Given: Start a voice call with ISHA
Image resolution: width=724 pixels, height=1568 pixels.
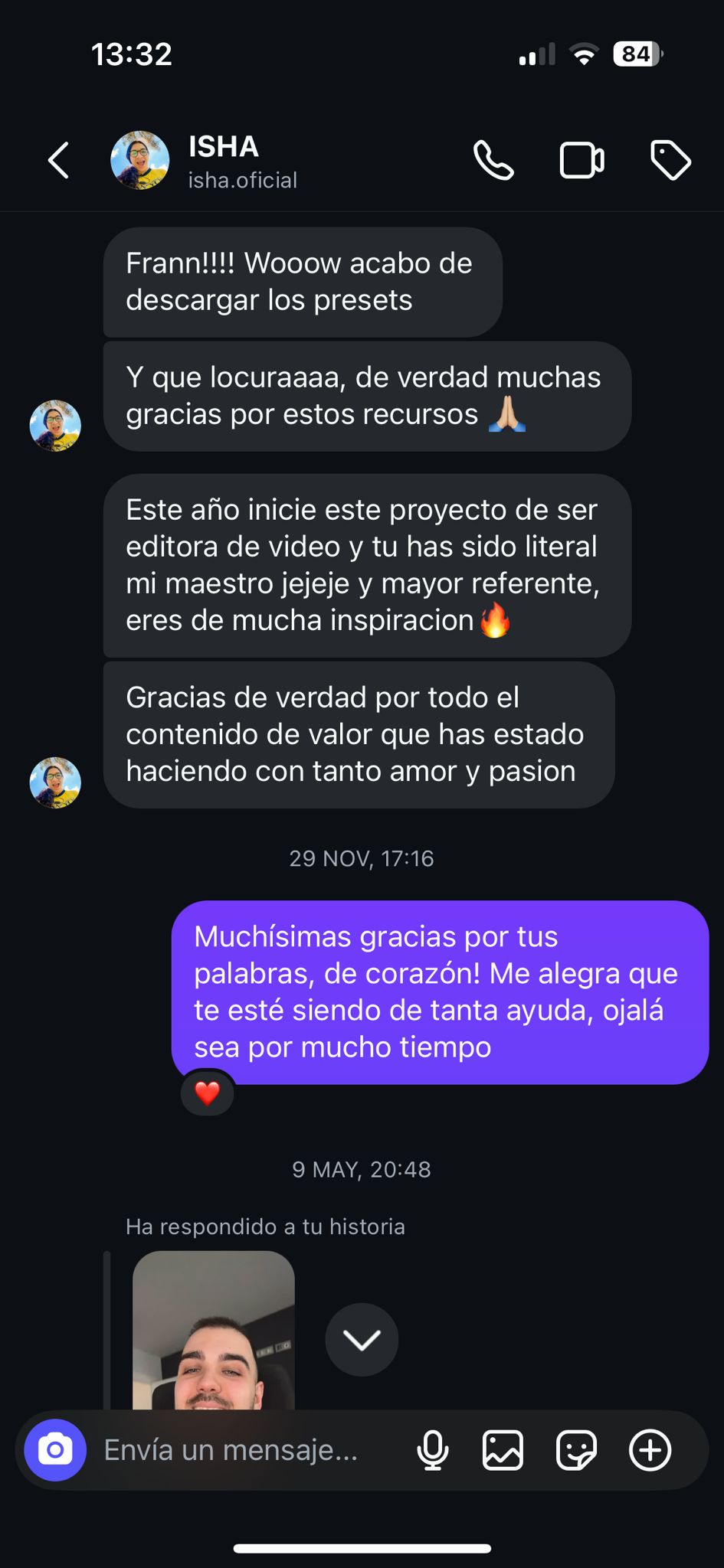Looking at the screenshot, I should [493, 161].
